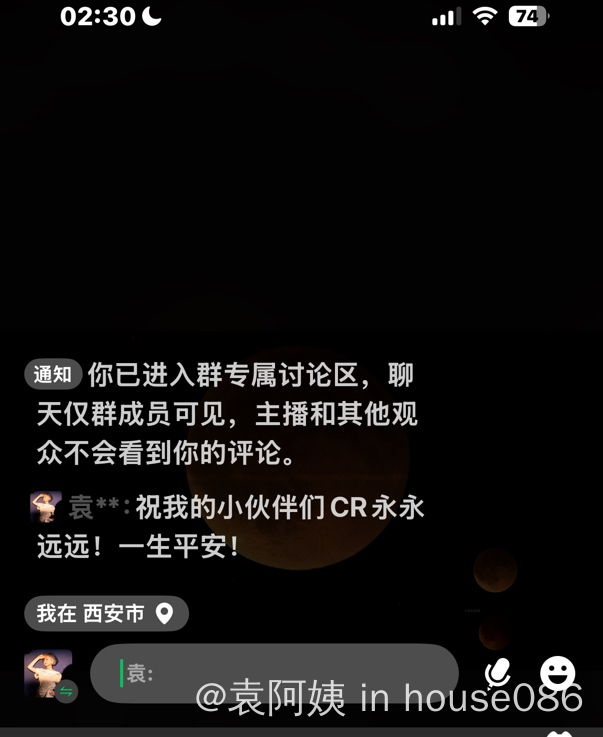Tap the avatar beside the input field
Viewport: 603px width, 737px height.
pyautogui.click(x=48, y=673)
